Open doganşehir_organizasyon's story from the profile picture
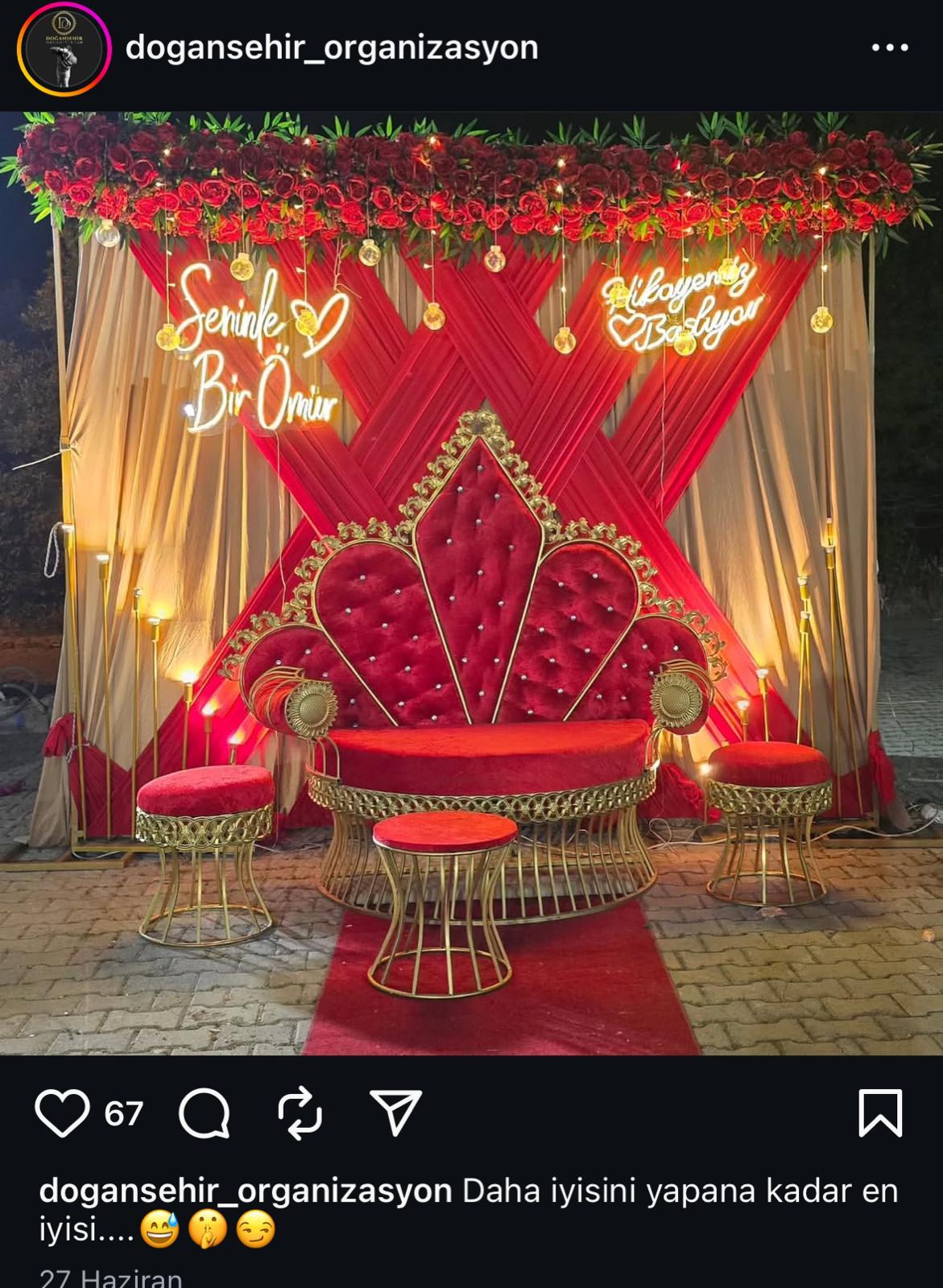Viewport: 943px width, 1288px height. click(64, 49)
